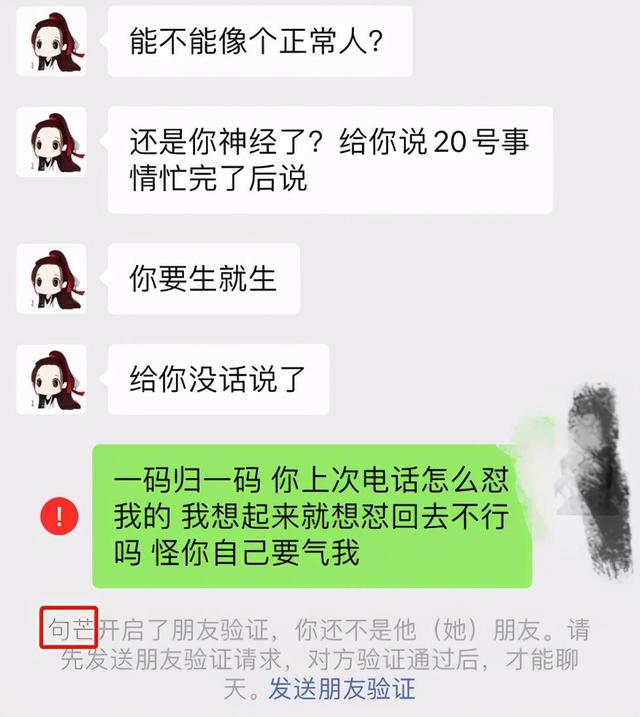The width and height of the screenshot is (640, 717).
Task: Tap the 发送朋友验证 link
Action: point(341,689)
